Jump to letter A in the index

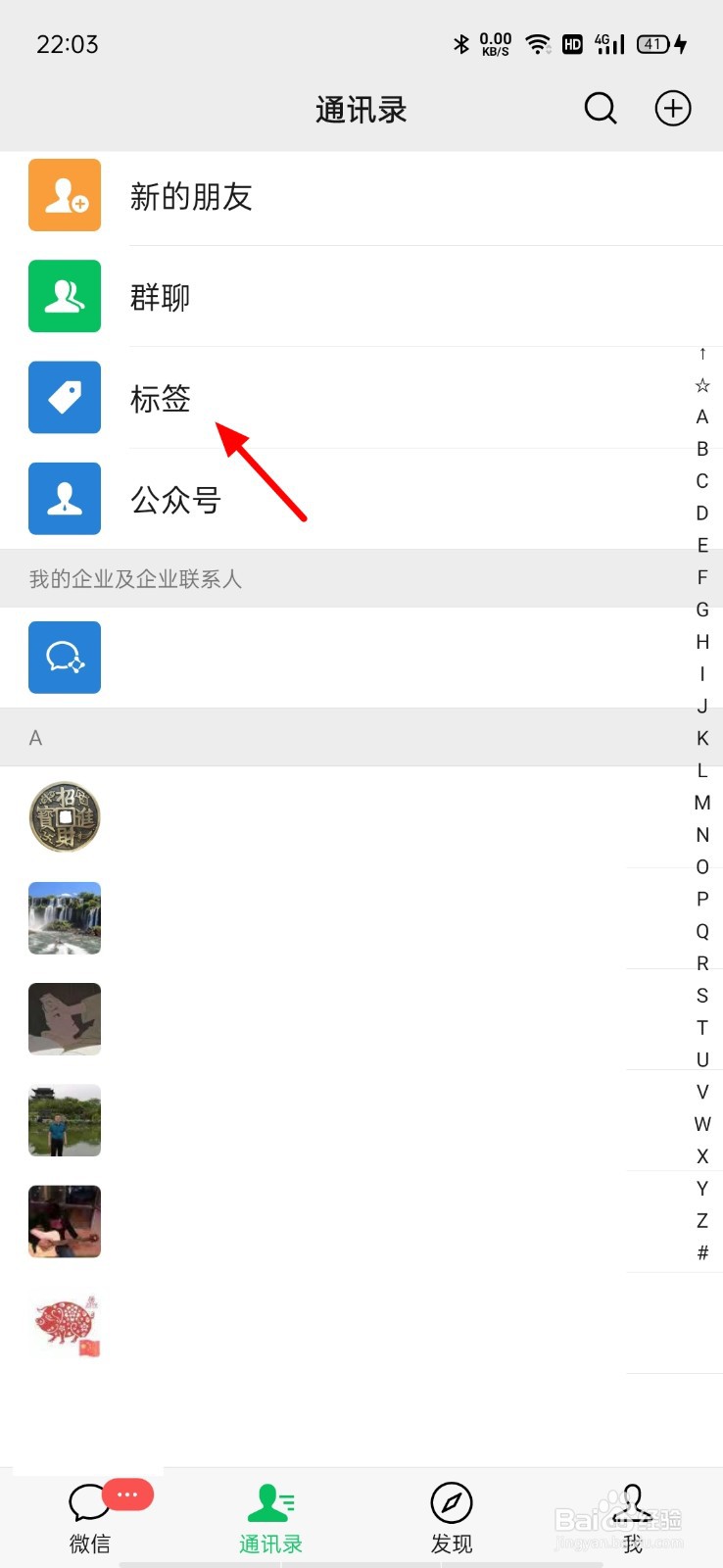(x=702, y=417)
